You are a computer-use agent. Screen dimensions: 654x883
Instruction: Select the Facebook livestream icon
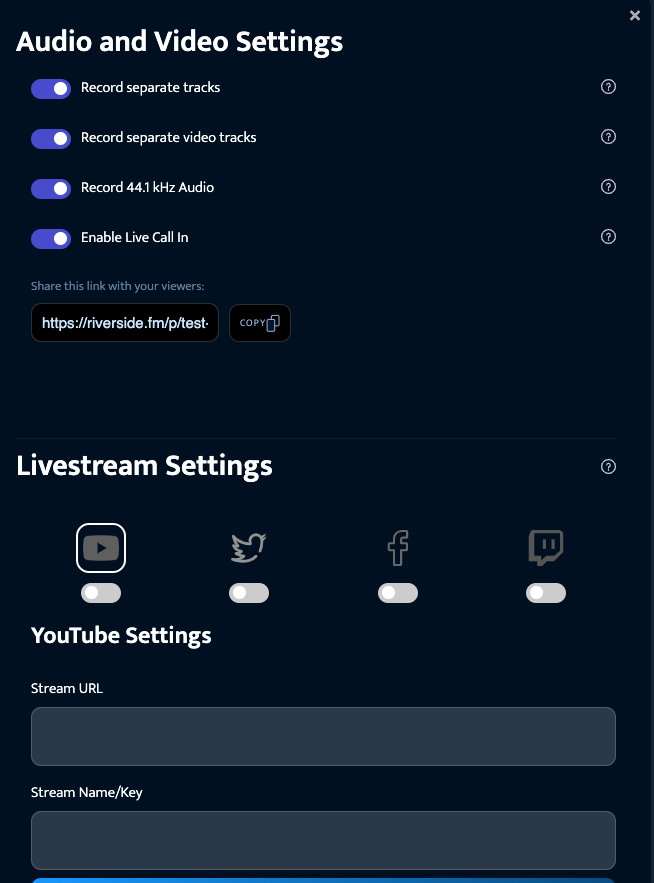point(398,548)
